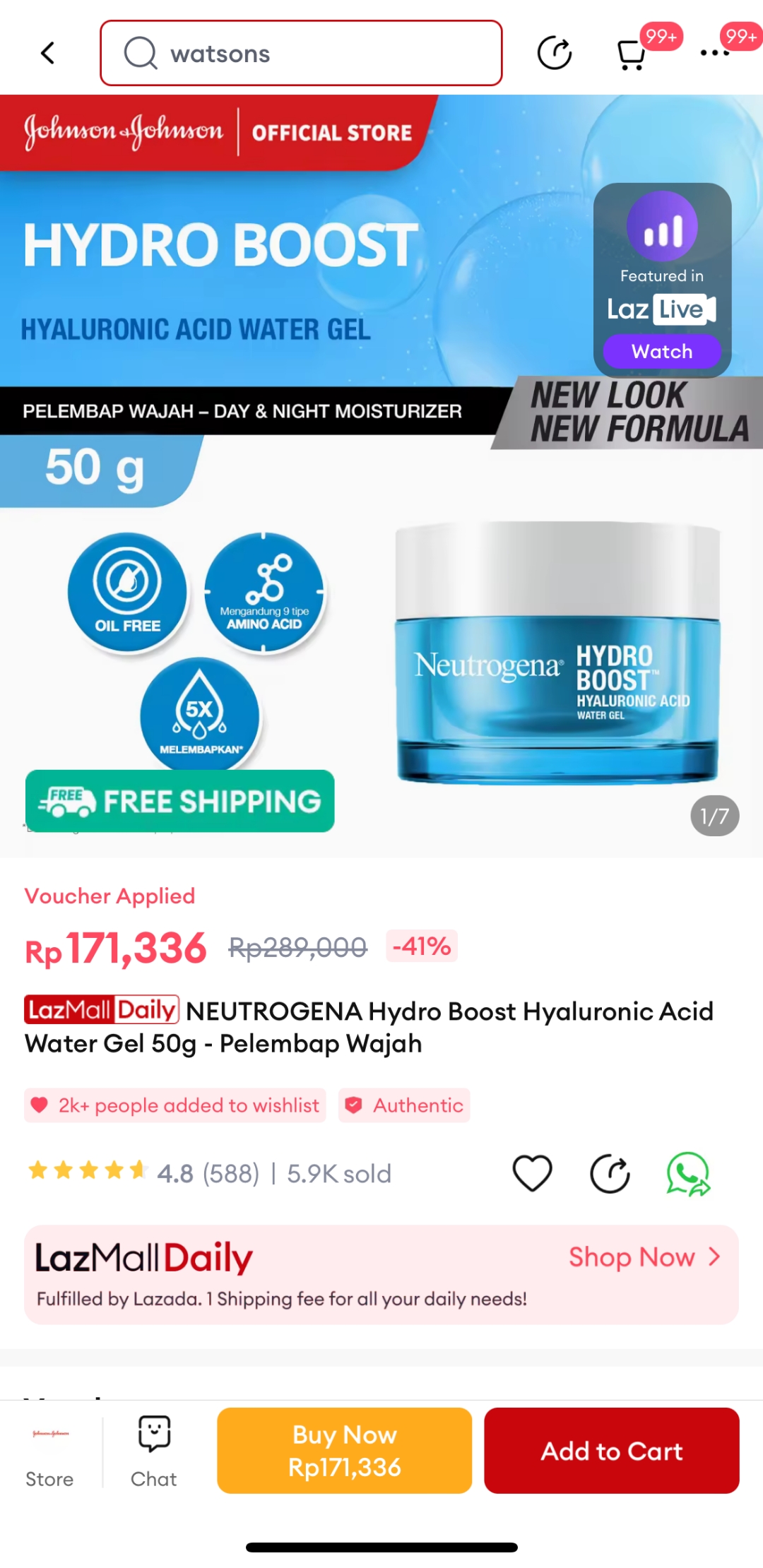Tap the share icon in the top bar

[555, 53]
